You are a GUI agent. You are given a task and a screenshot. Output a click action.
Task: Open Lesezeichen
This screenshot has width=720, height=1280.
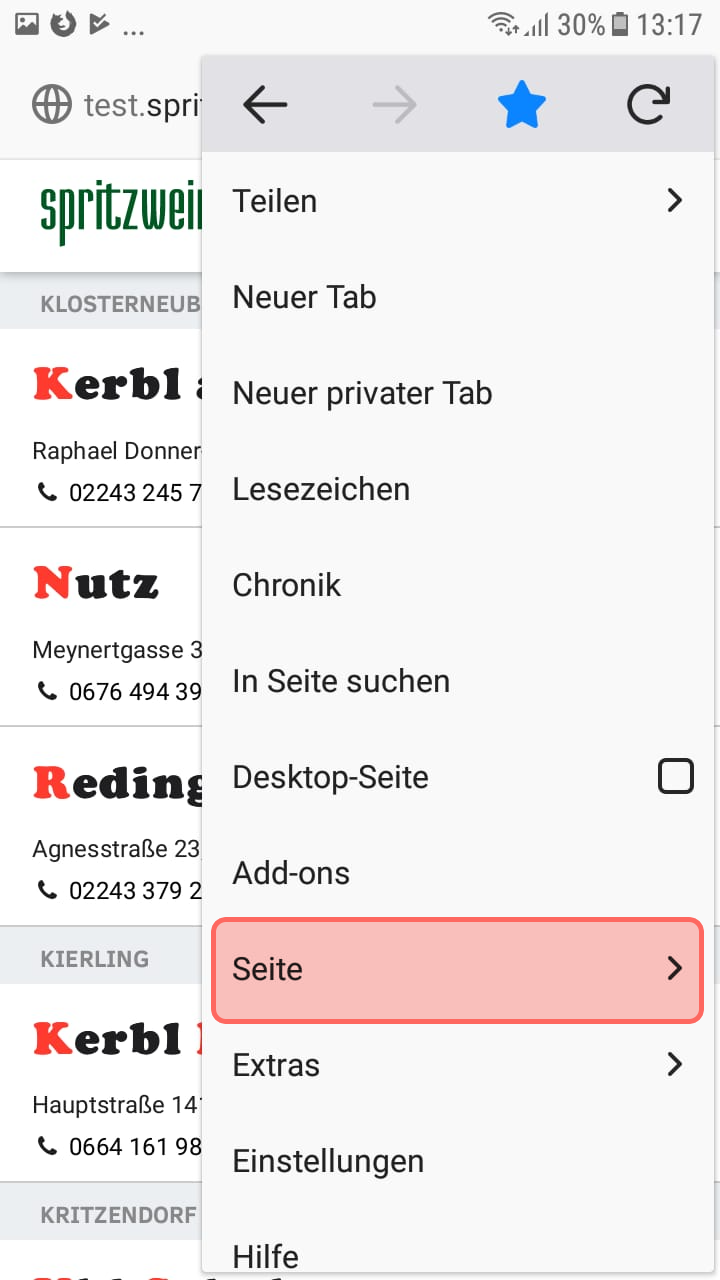coord(458,489)
